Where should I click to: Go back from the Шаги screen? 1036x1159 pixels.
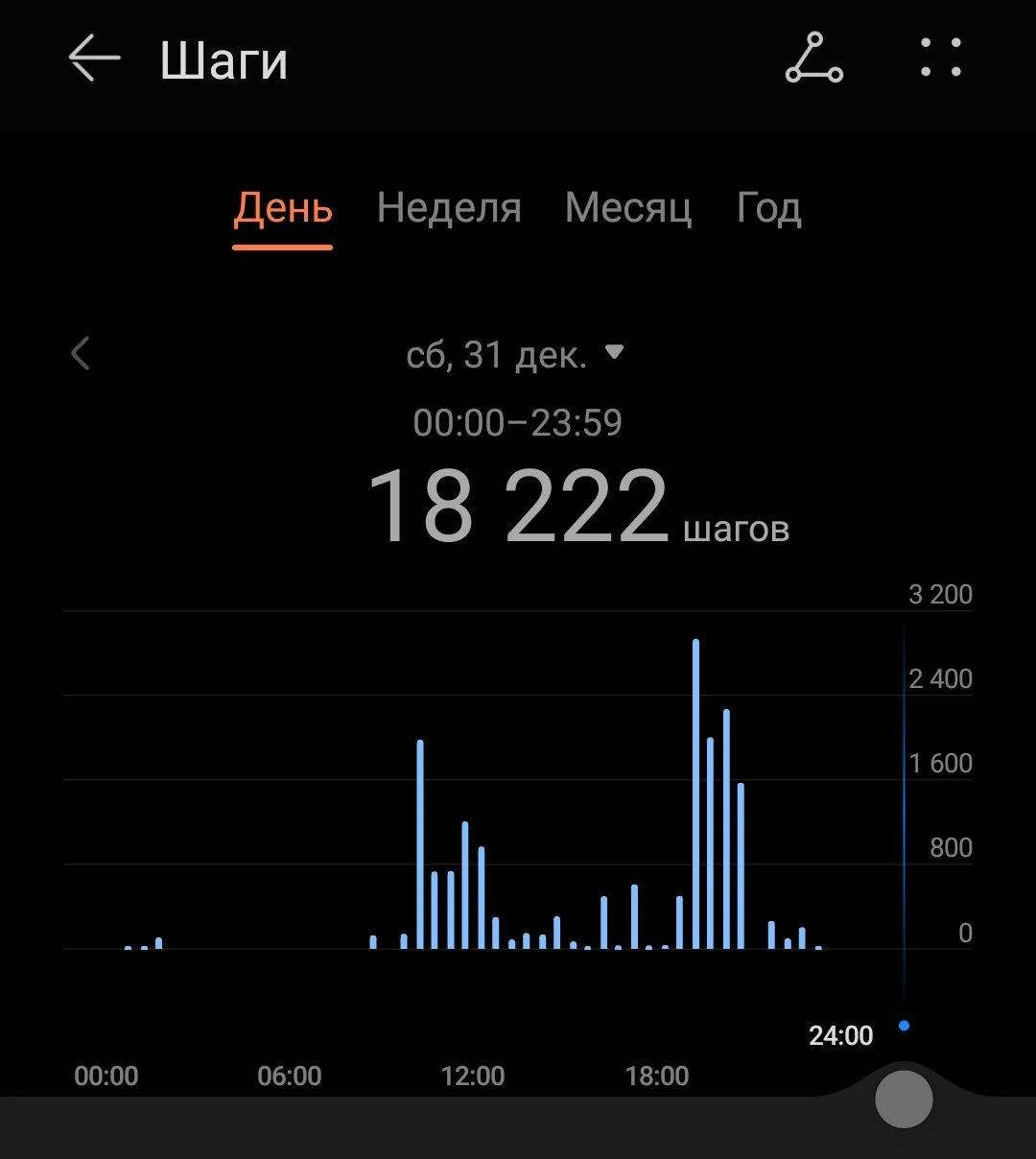[94, 59]
